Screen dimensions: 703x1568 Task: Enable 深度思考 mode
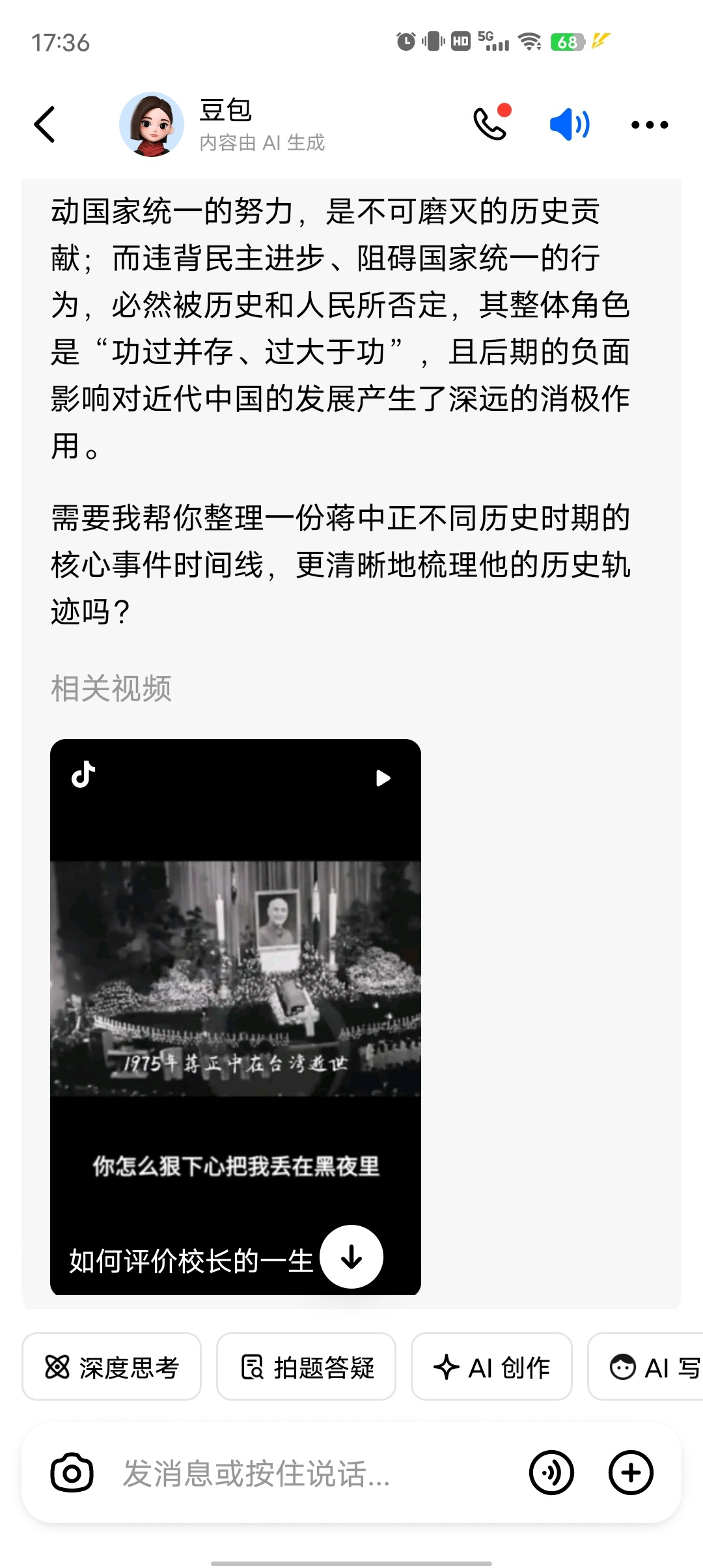point(111,1367)
